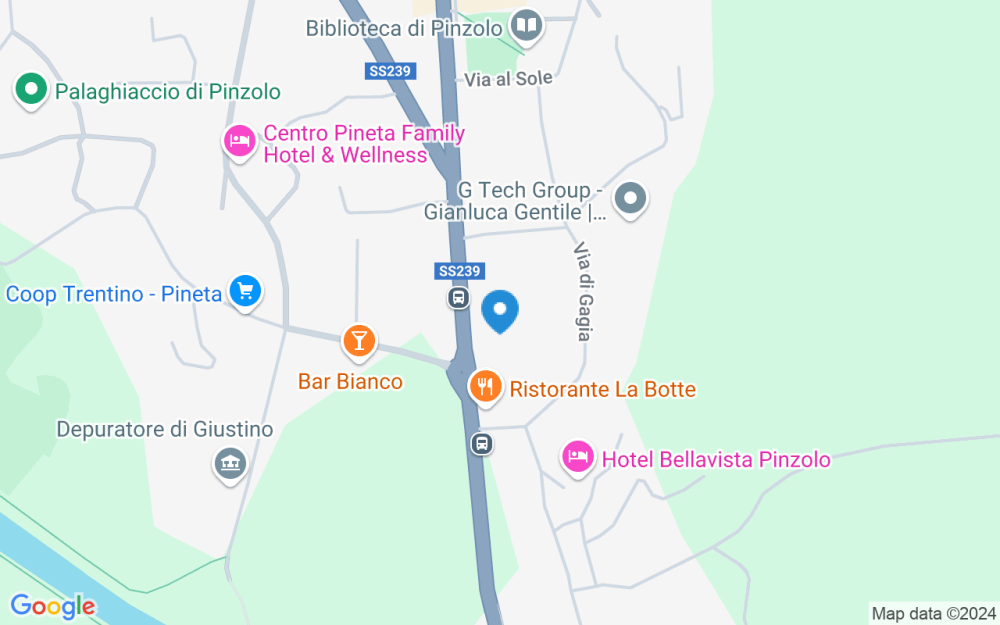1000x625 pixels.
Task: Open the Hotel Bellavista Pinzolo pin
Action: pos(577,458)
